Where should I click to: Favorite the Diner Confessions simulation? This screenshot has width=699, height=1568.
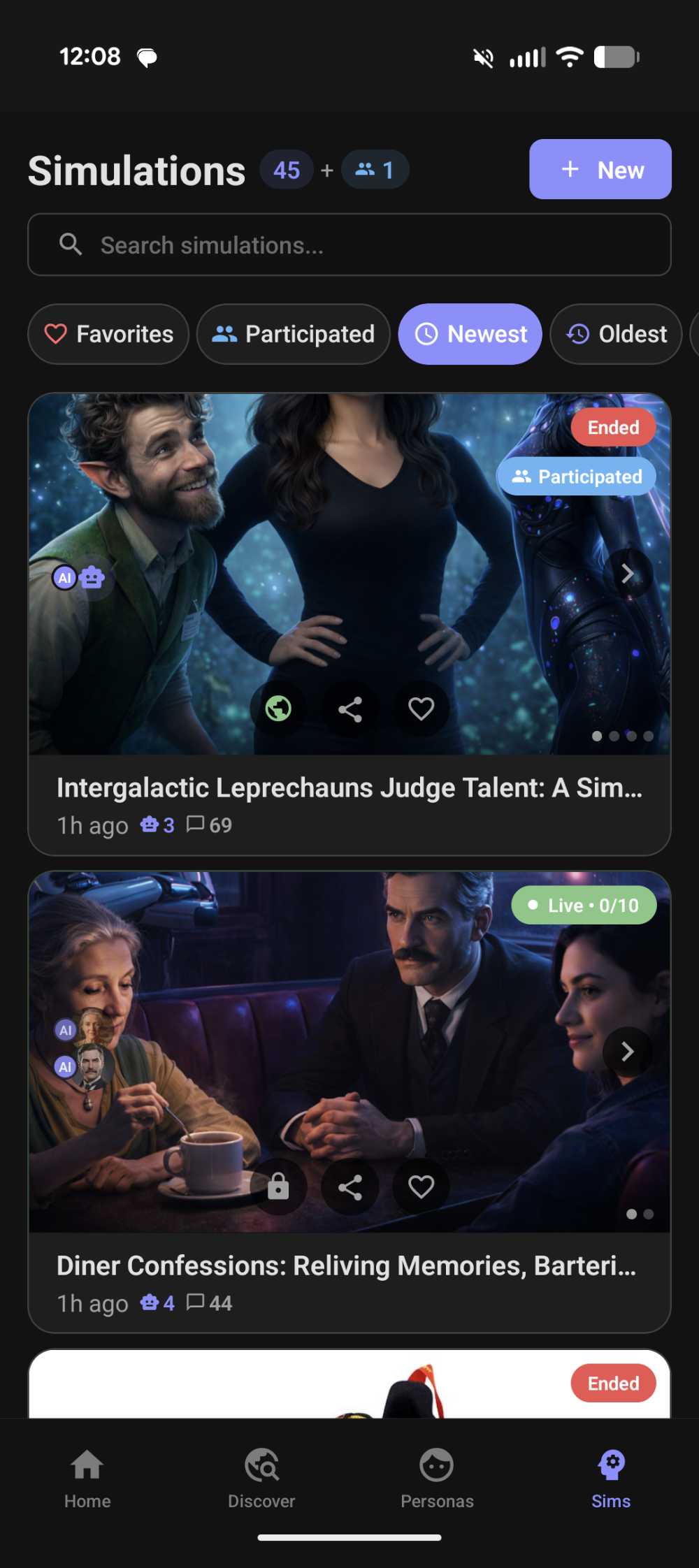tap(421, 1187)
